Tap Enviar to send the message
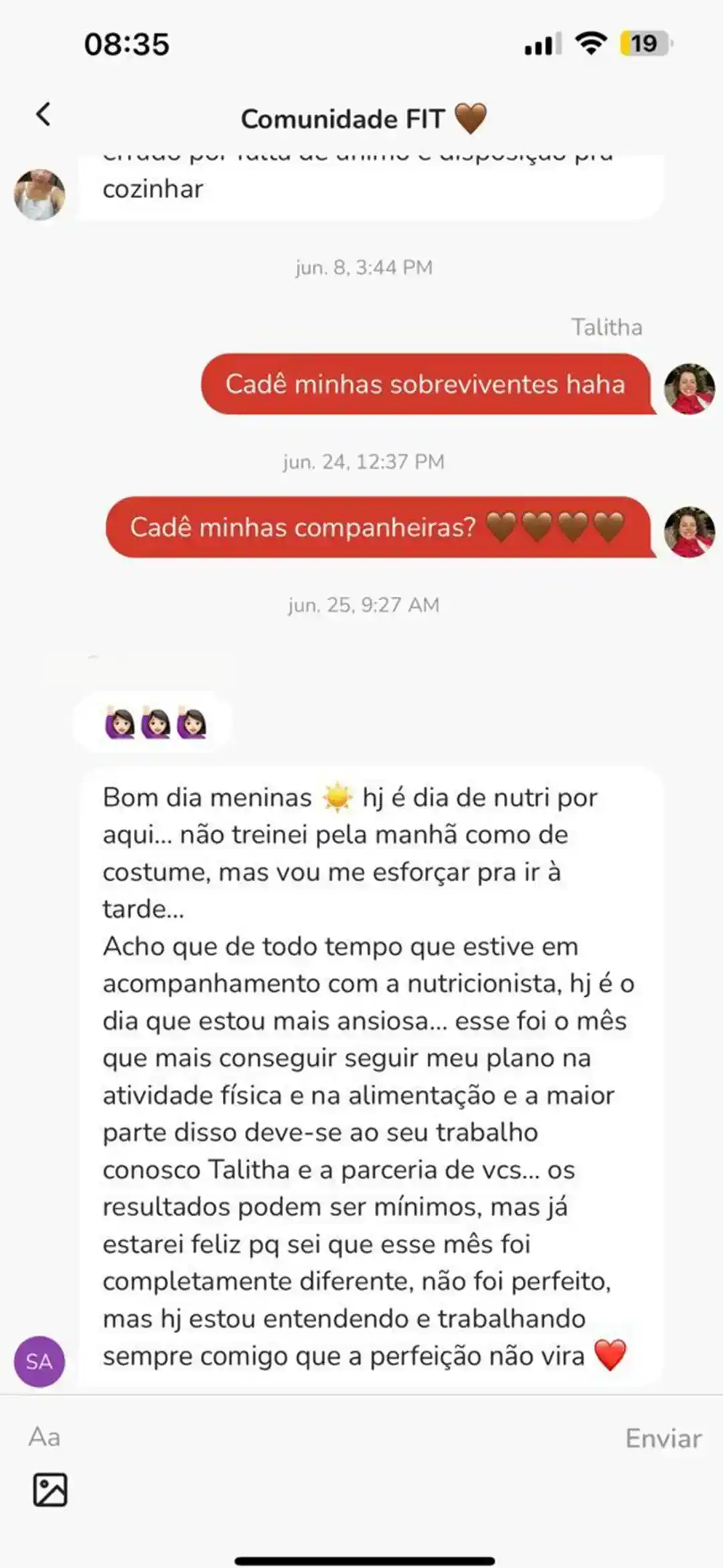The image size is (723, 1568). click(663, 1438)
